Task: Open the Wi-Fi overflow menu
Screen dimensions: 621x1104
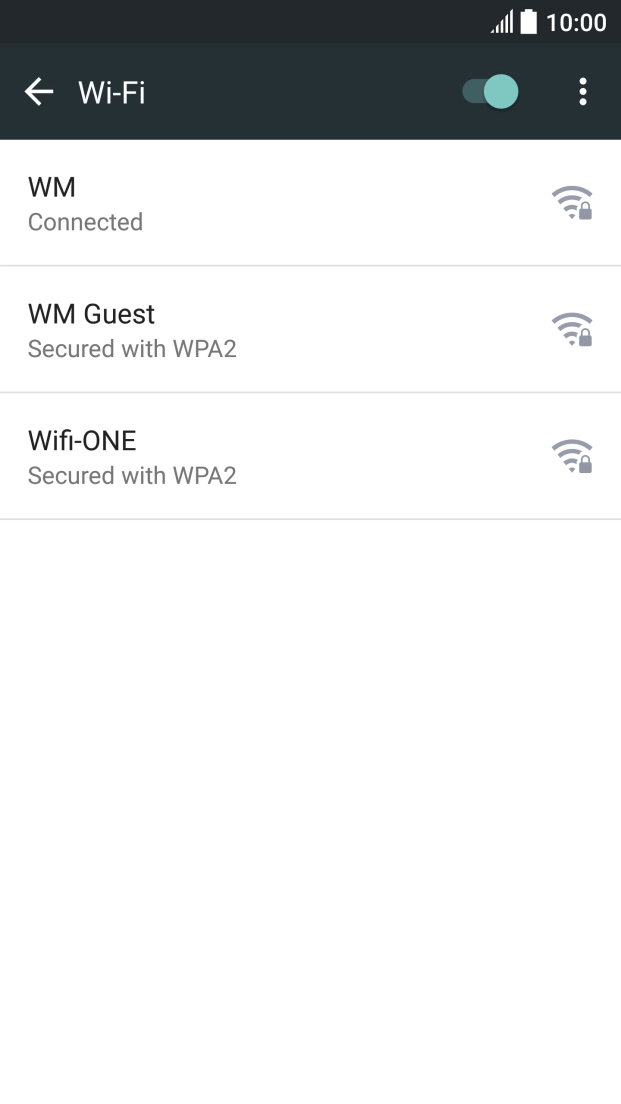Action: click(582, 92)
